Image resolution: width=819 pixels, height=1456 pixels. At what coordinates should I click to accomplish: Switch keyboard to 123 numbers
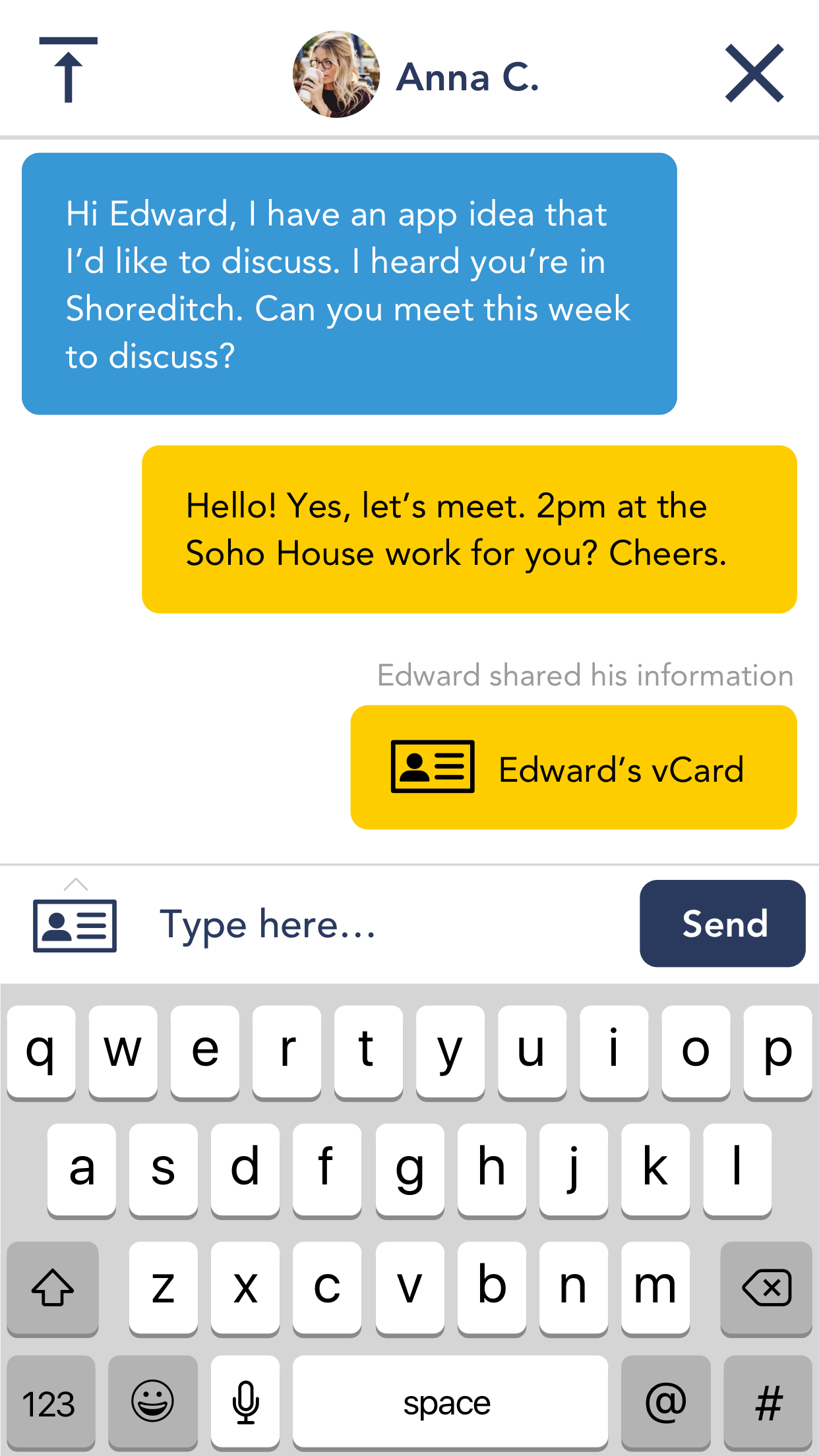coord(49,1403)
